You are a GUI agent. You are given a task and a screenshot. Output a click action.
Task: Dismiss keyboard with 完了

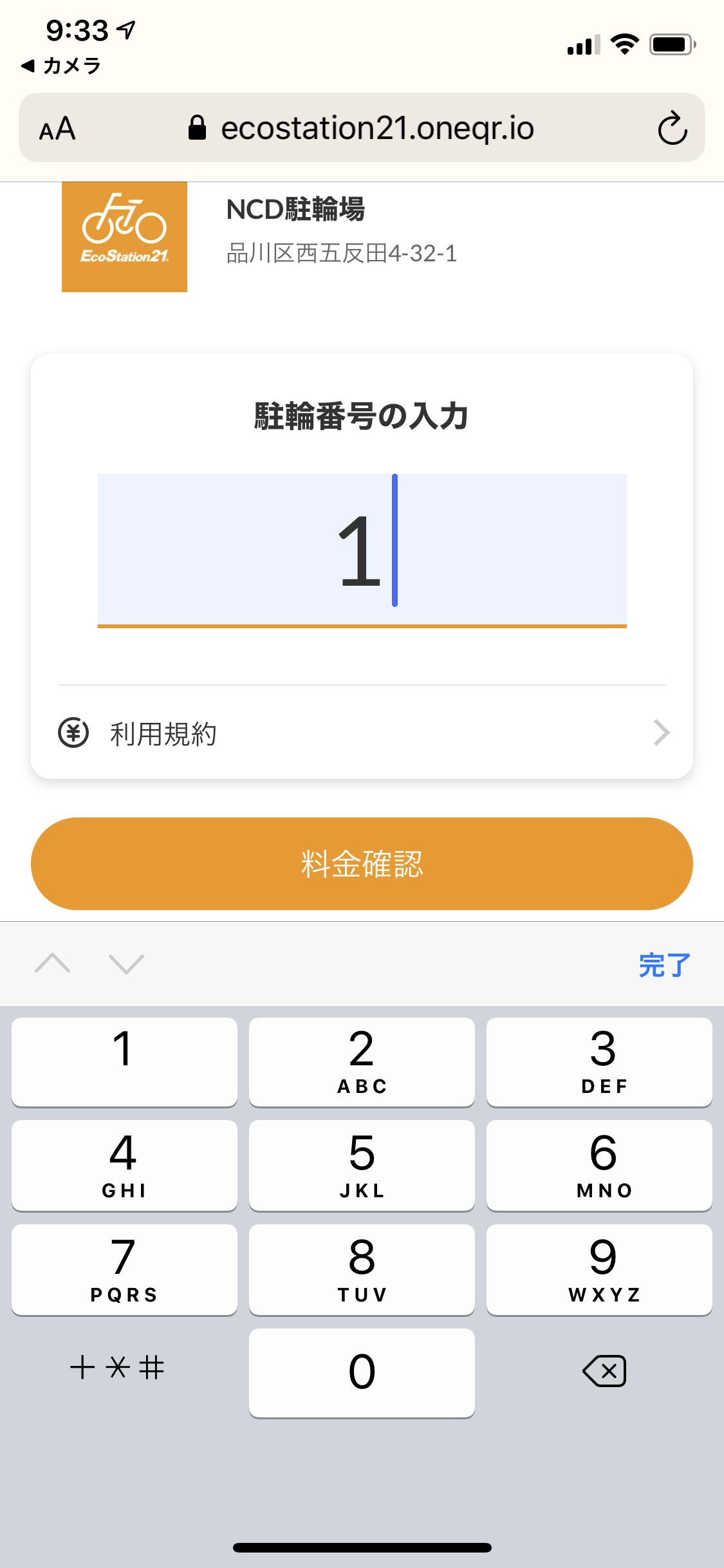(664, 965)
